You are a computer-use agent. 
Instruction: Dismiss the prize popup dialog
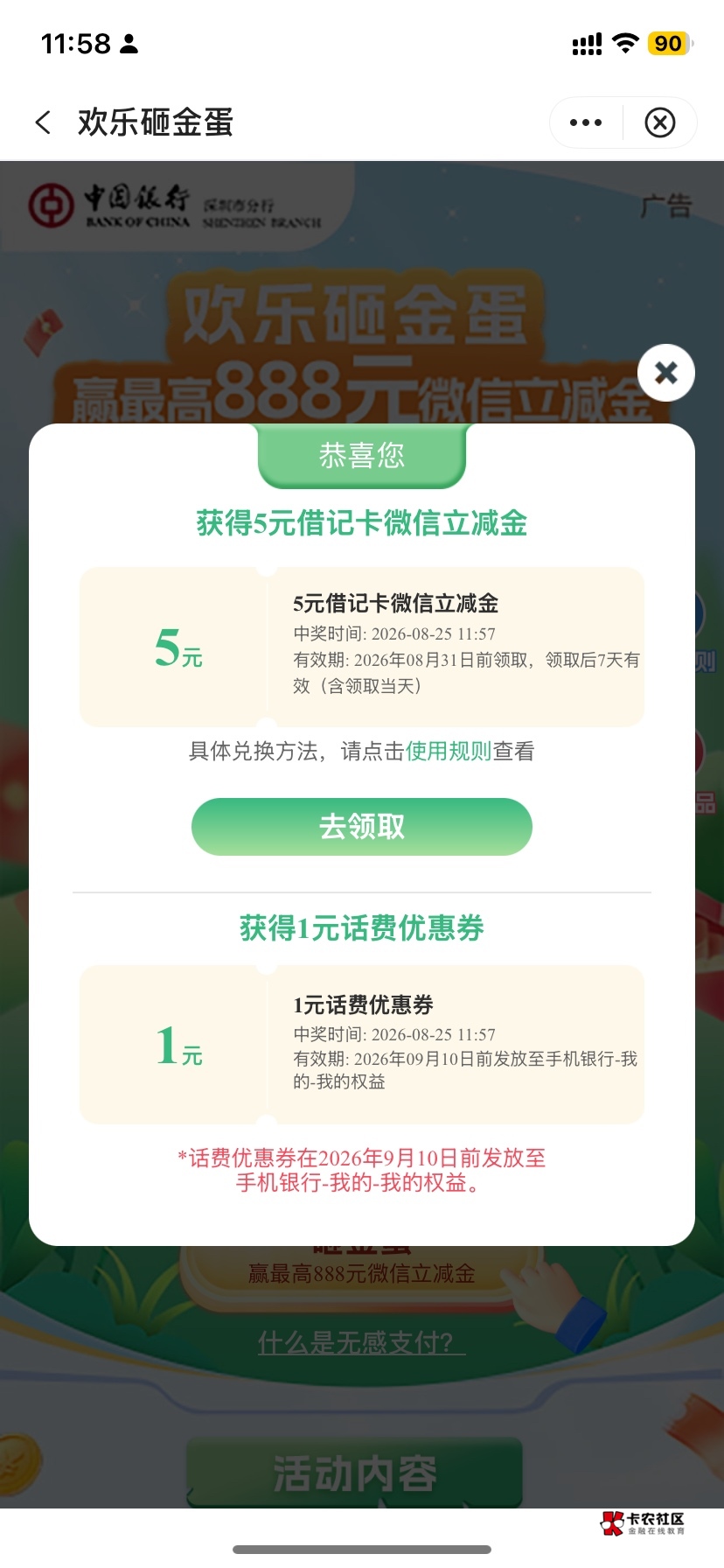coord(666,374)
